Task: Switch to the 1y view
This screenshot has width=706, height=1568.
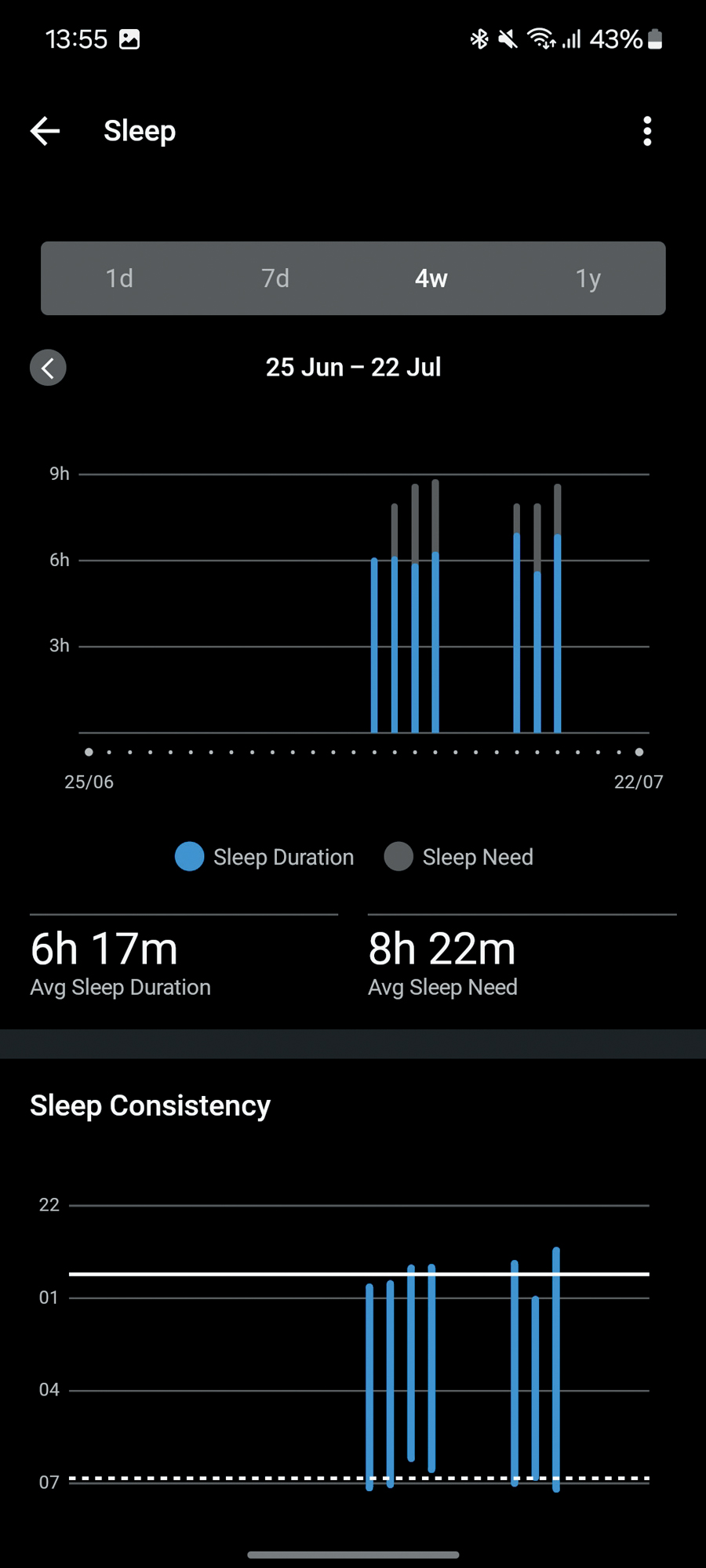Action: coord(588,278)
